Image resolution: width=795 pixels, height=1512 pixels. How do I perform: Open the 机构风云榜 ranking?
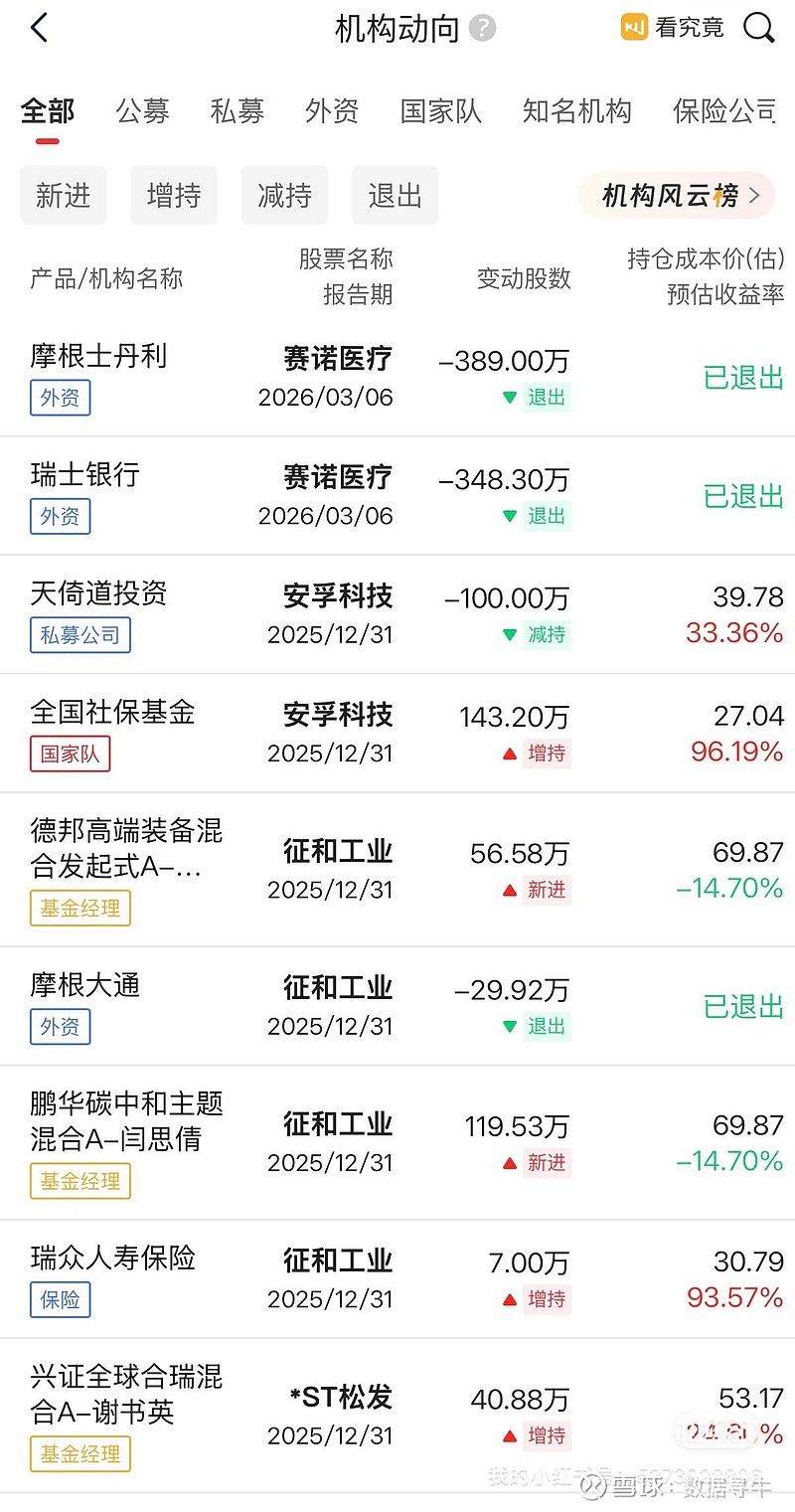pos(676,195)
